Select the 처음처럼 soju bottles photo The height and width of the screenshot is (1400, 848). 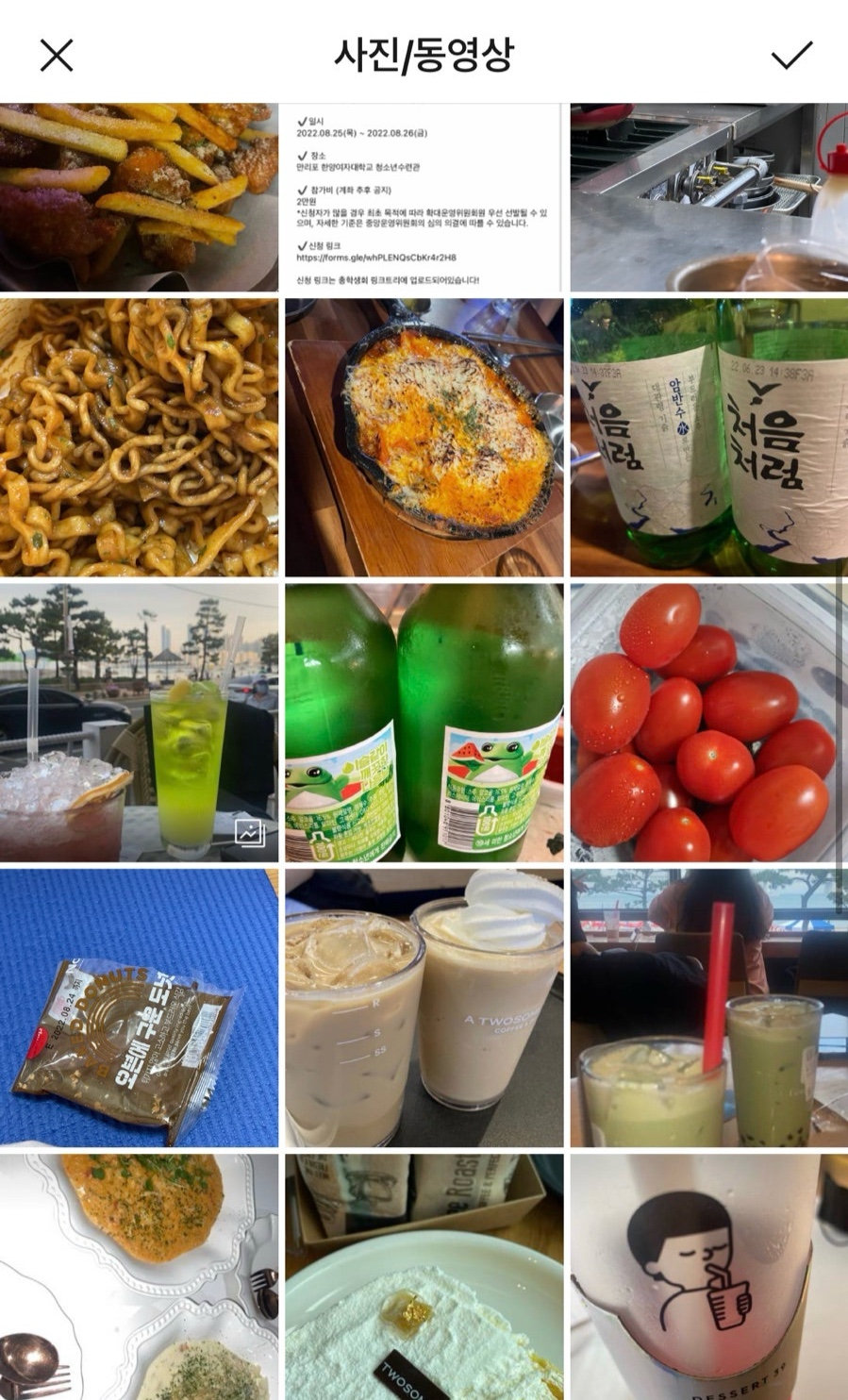[708, 438]
